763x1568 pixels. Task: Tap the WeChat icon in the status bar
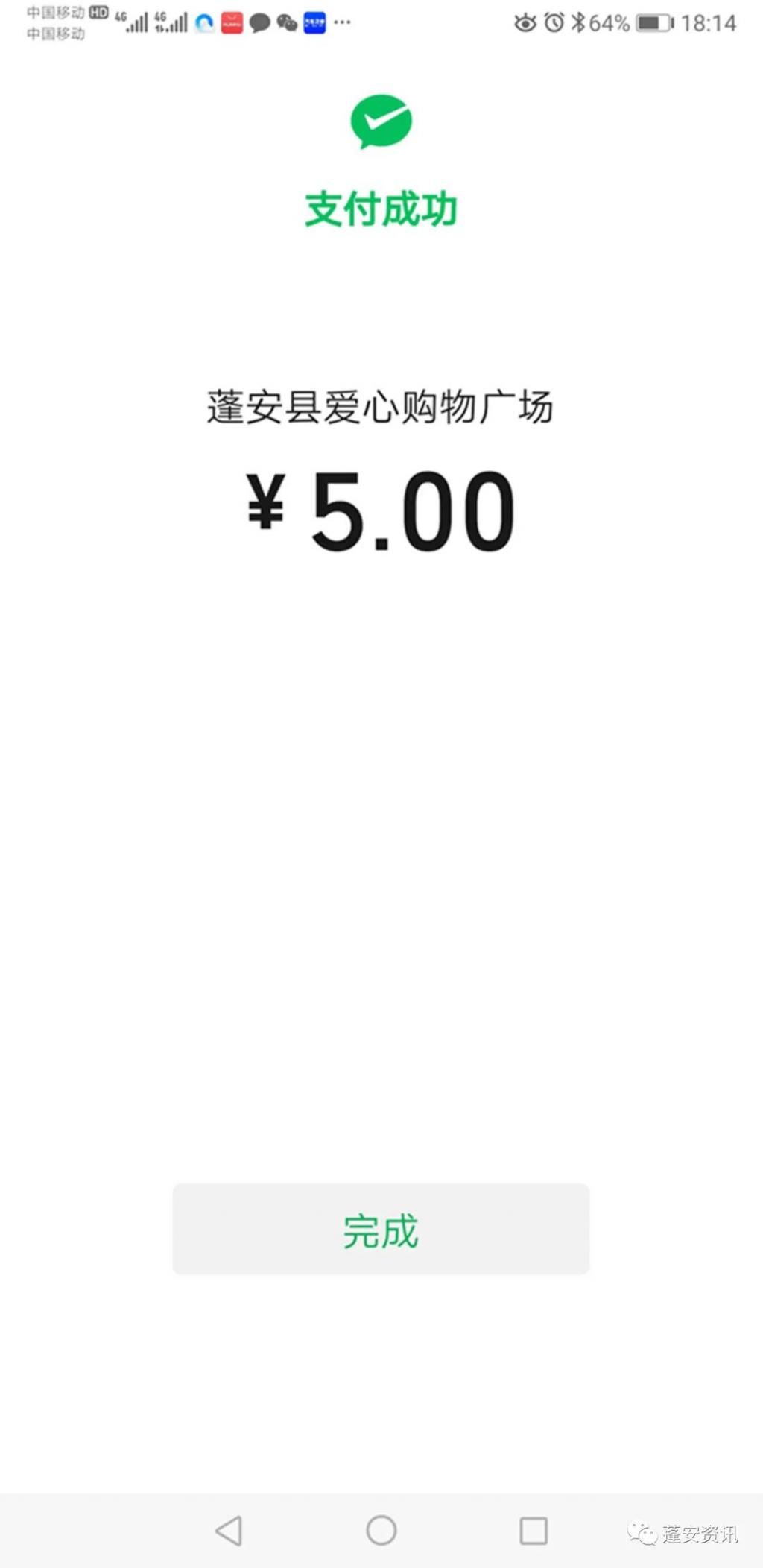tap(287, 22)
